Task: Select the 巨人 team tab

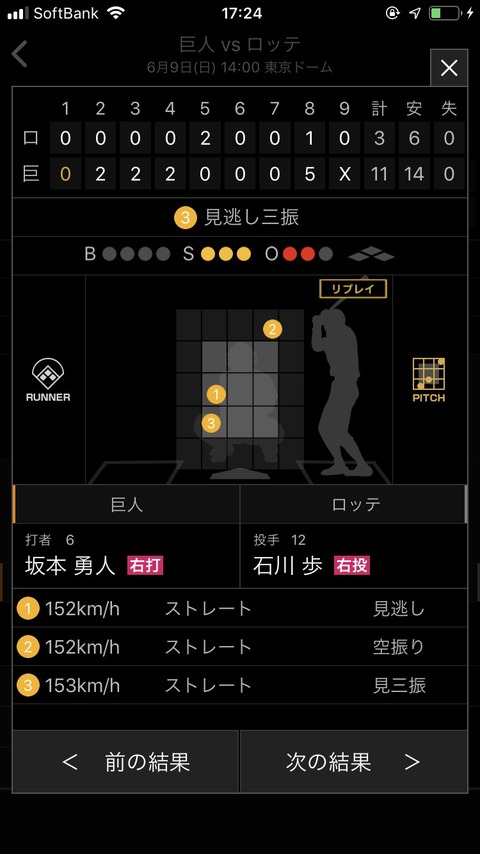Action: click(x=126, y=504)
